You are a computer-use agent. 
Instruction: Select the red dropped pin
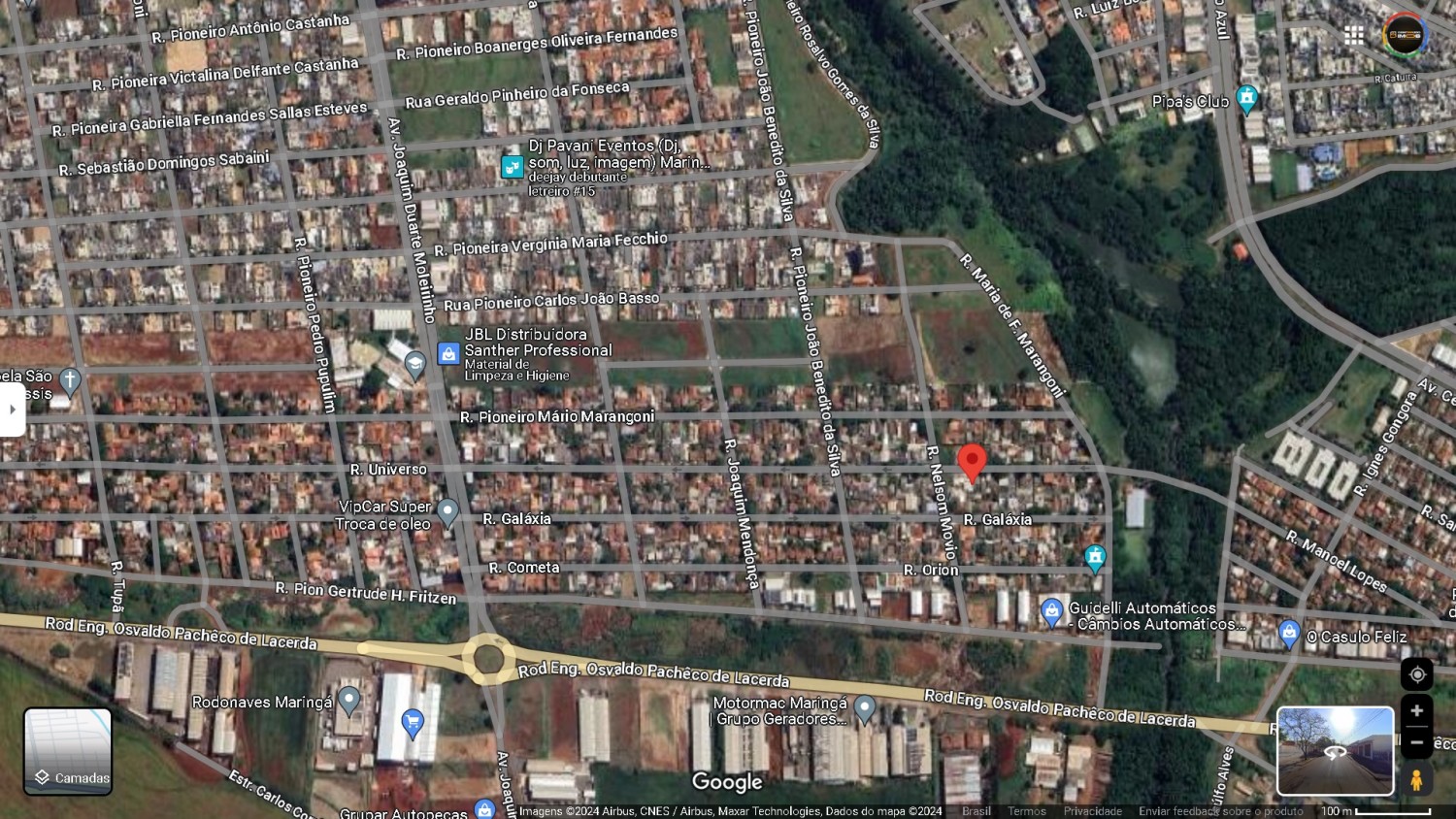(972, 462)
